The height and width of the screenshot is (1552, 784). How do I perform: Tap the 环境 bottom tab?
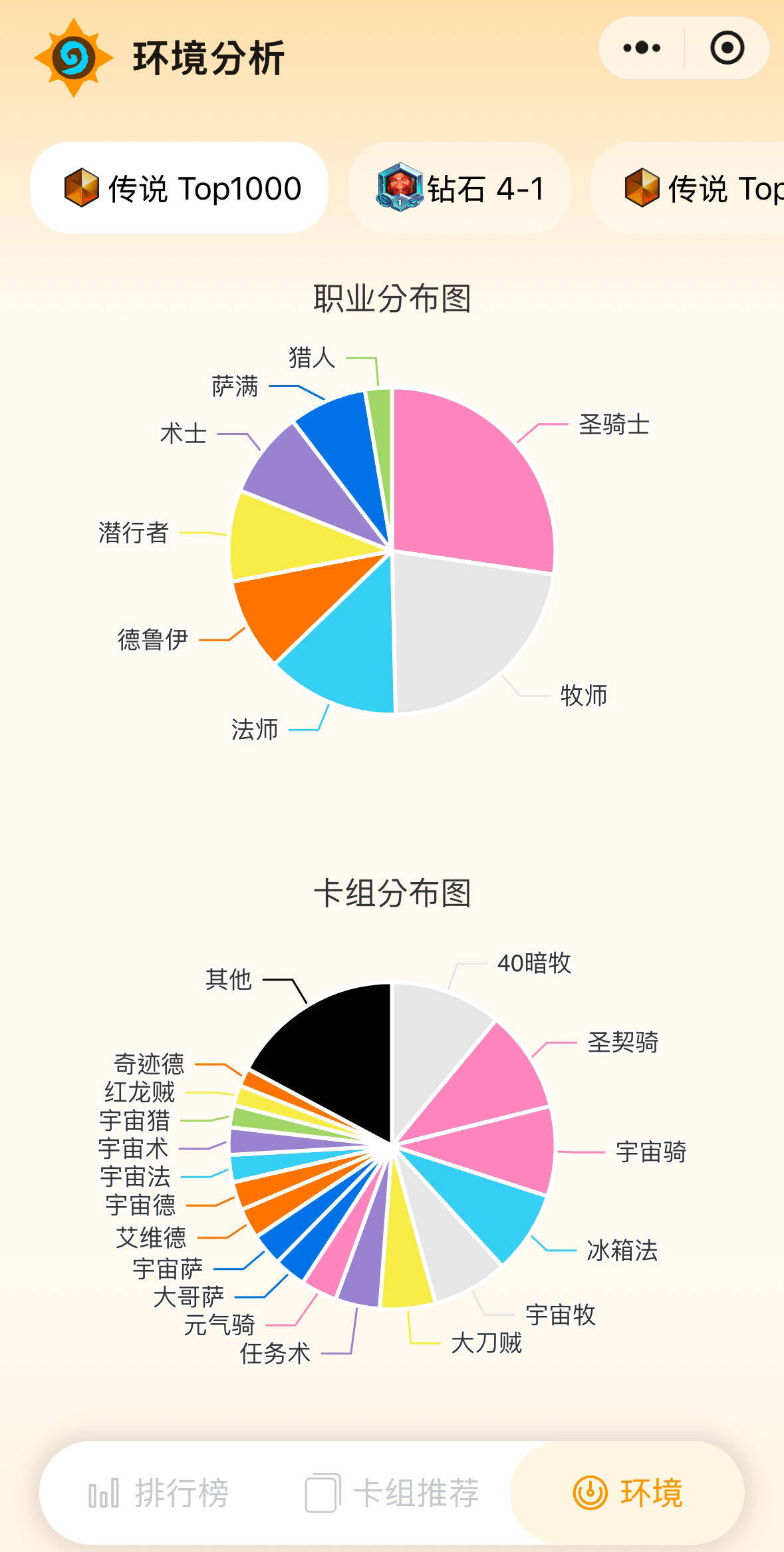tap(627, 1493)
